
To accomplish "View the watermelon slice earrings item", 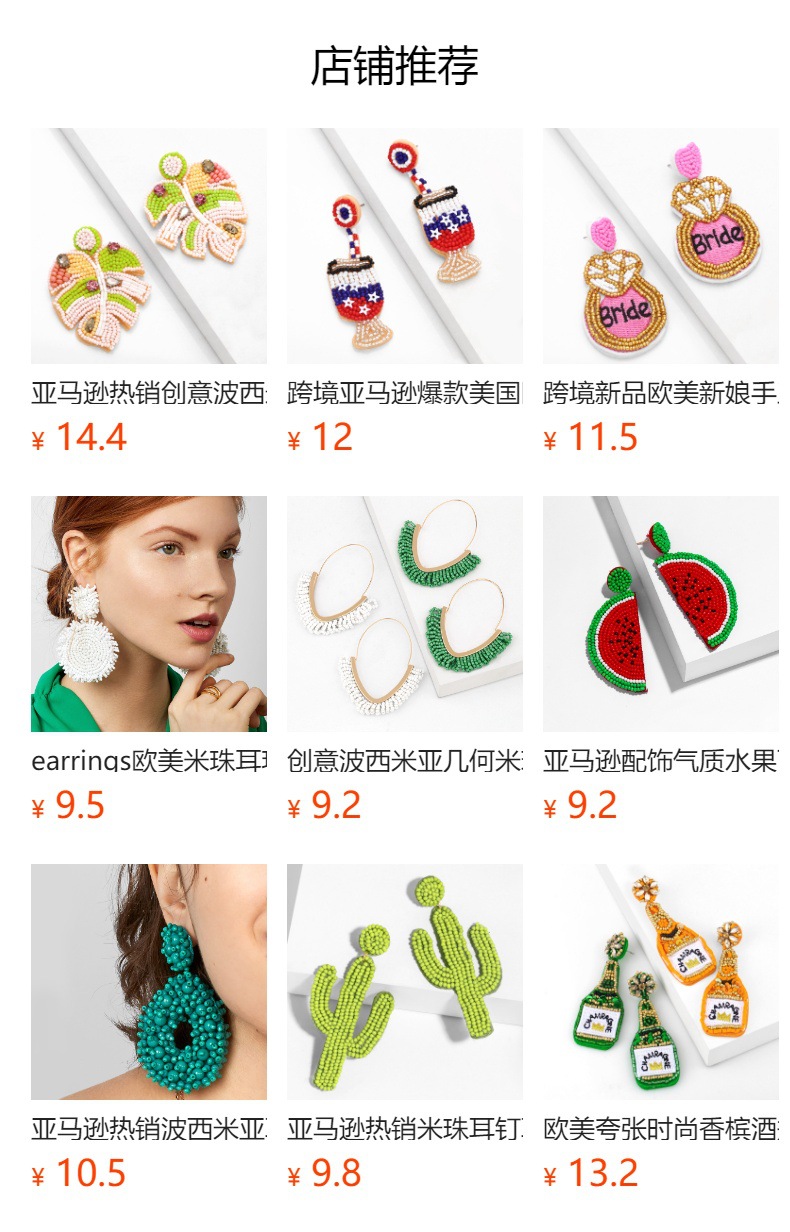I will (660, 614).
